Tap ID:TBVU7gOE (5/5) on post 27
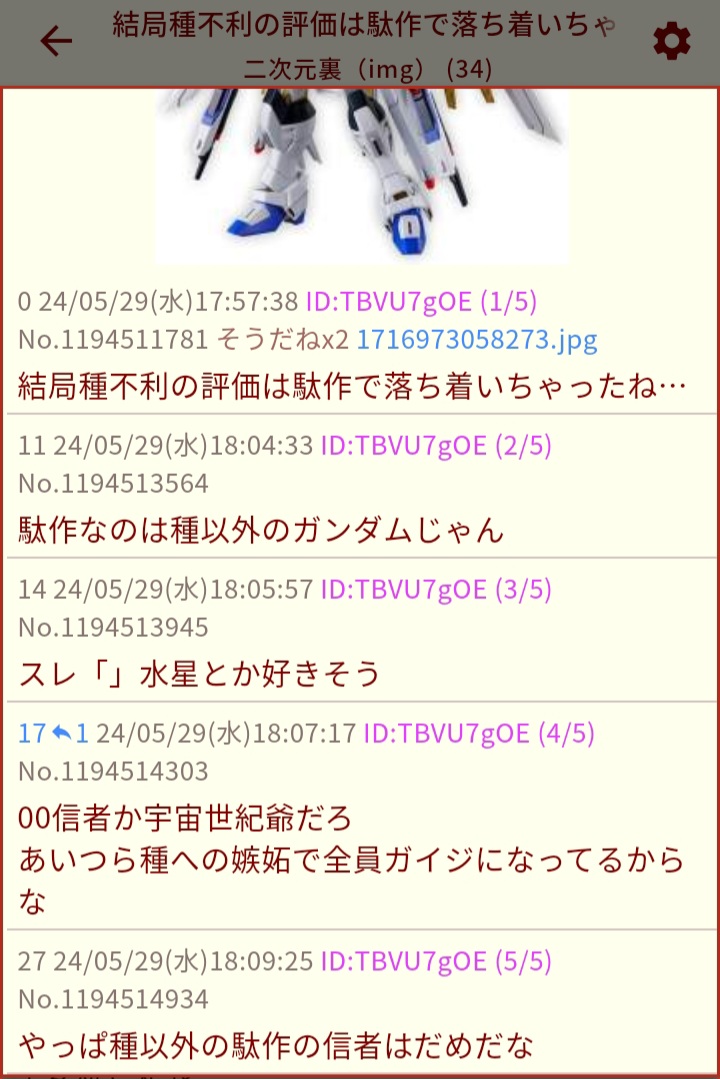The height and width of the screenshot is (1079, 720). [x=436, y=961]
